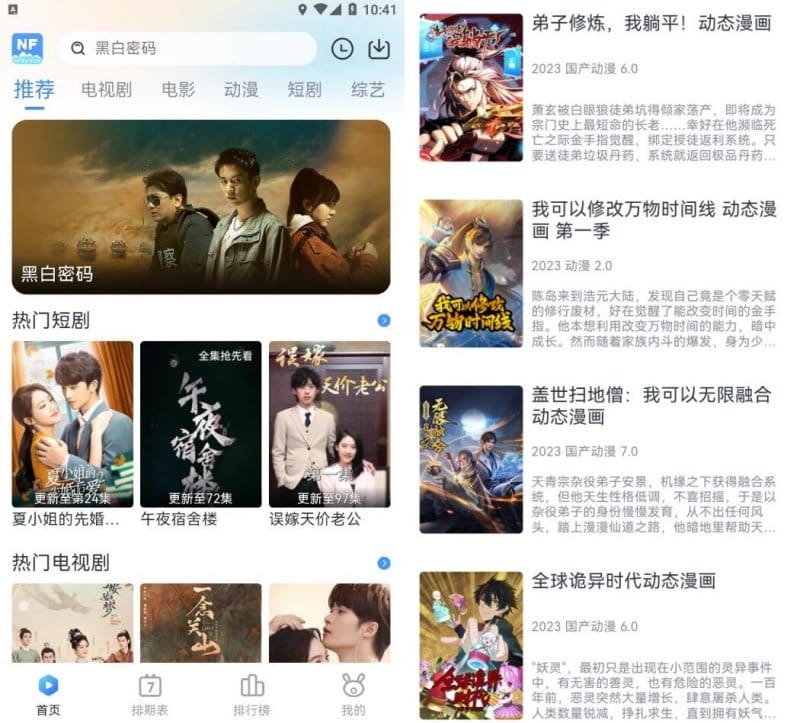This screenshot has height=723, width=800.
Task: Open the watch history clock icon
Action: tap(342, 49)
